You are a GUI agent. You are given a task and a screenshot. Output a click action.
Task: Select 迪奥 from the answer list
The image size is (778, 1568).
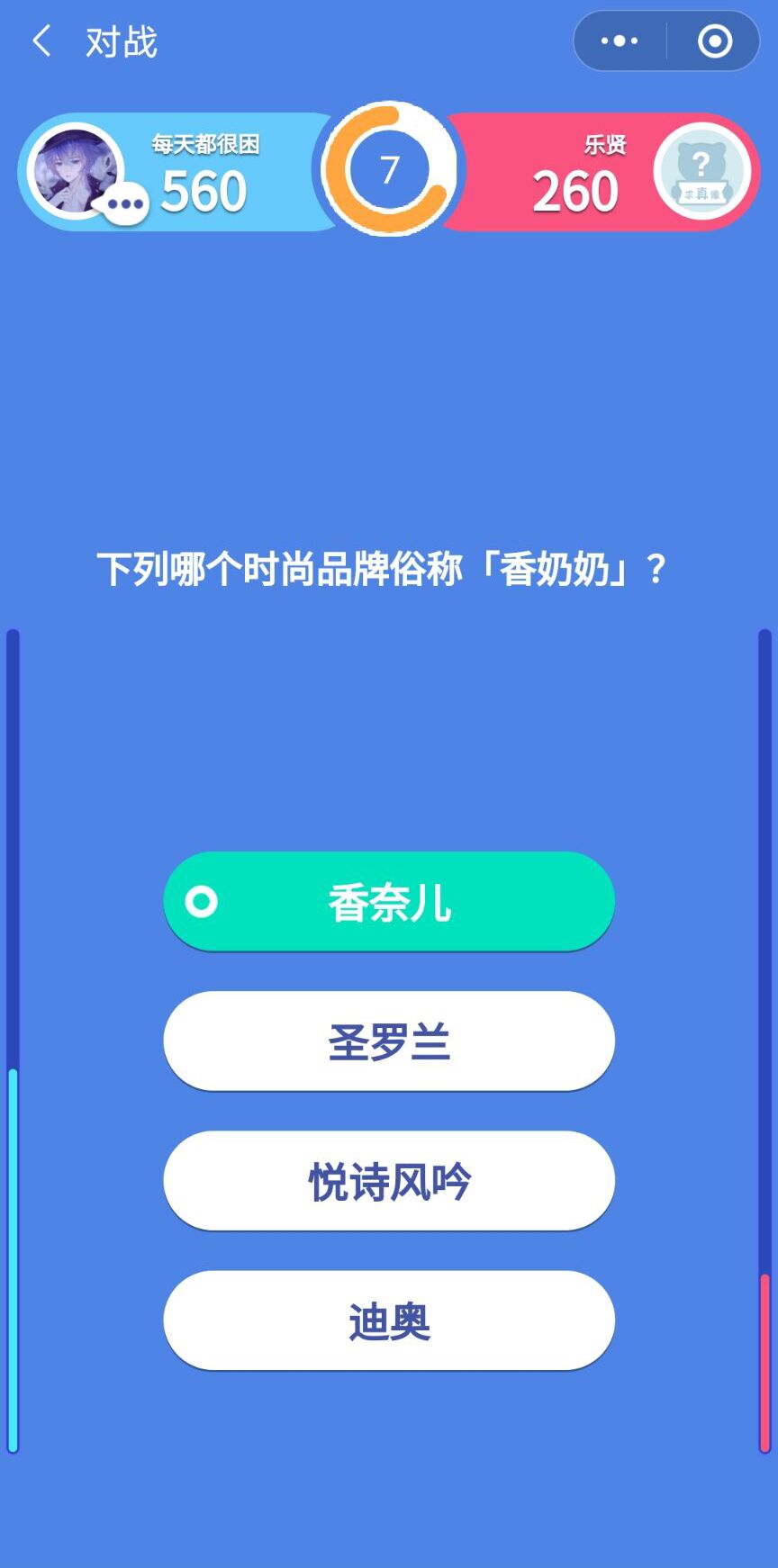(x=389, y=1320)
